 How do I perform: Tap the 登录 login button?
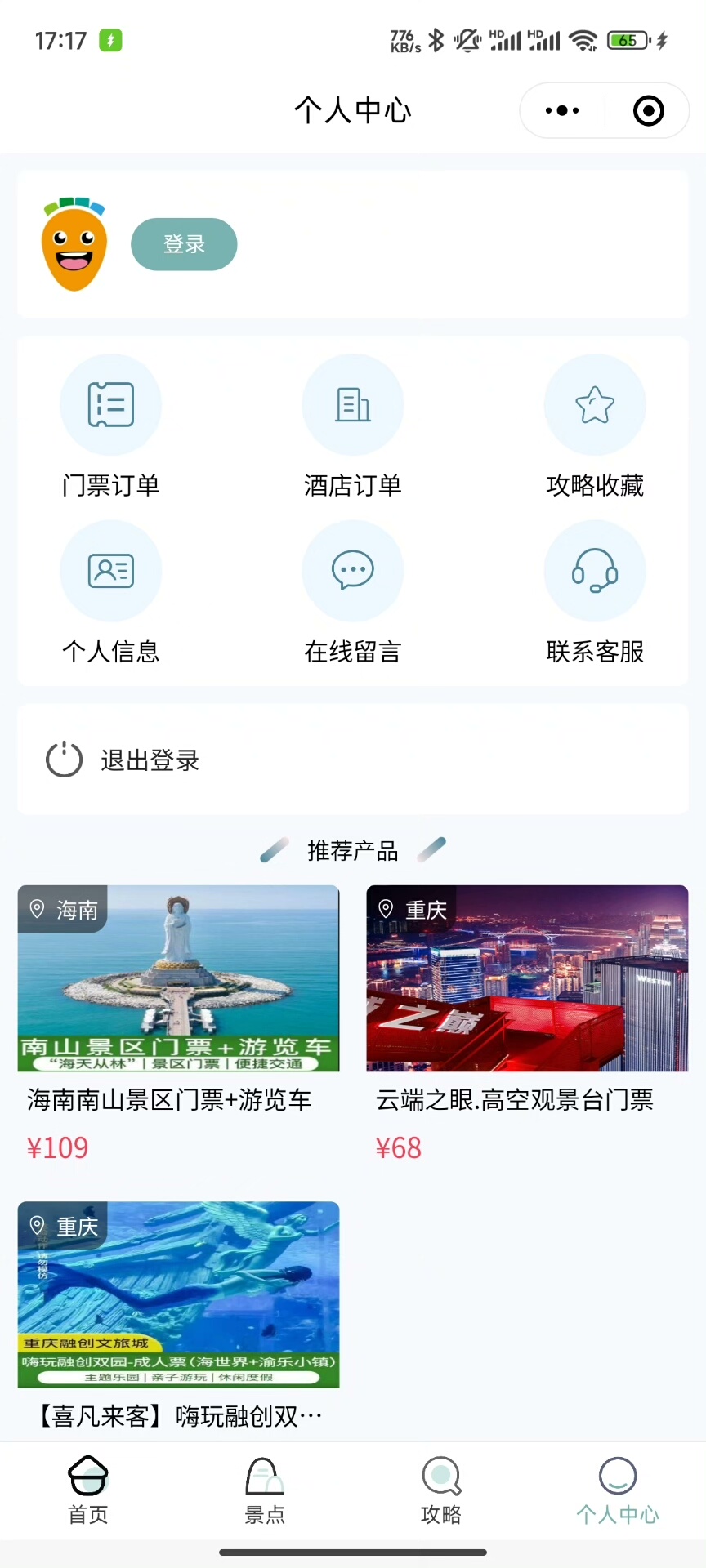point(184,244)
